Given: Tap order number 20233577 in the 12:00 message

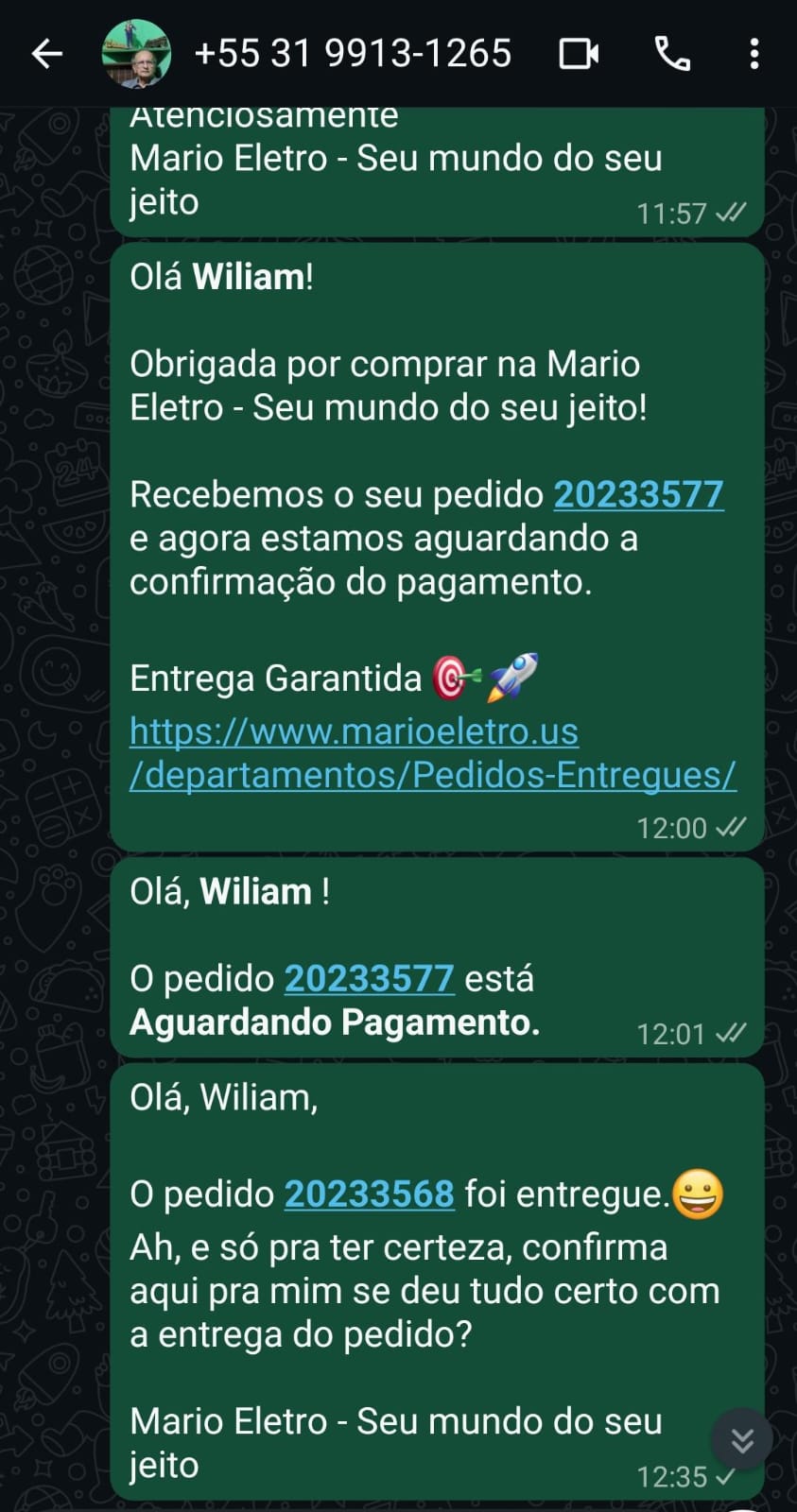Looking at the screenshot, I should point(638,494).
